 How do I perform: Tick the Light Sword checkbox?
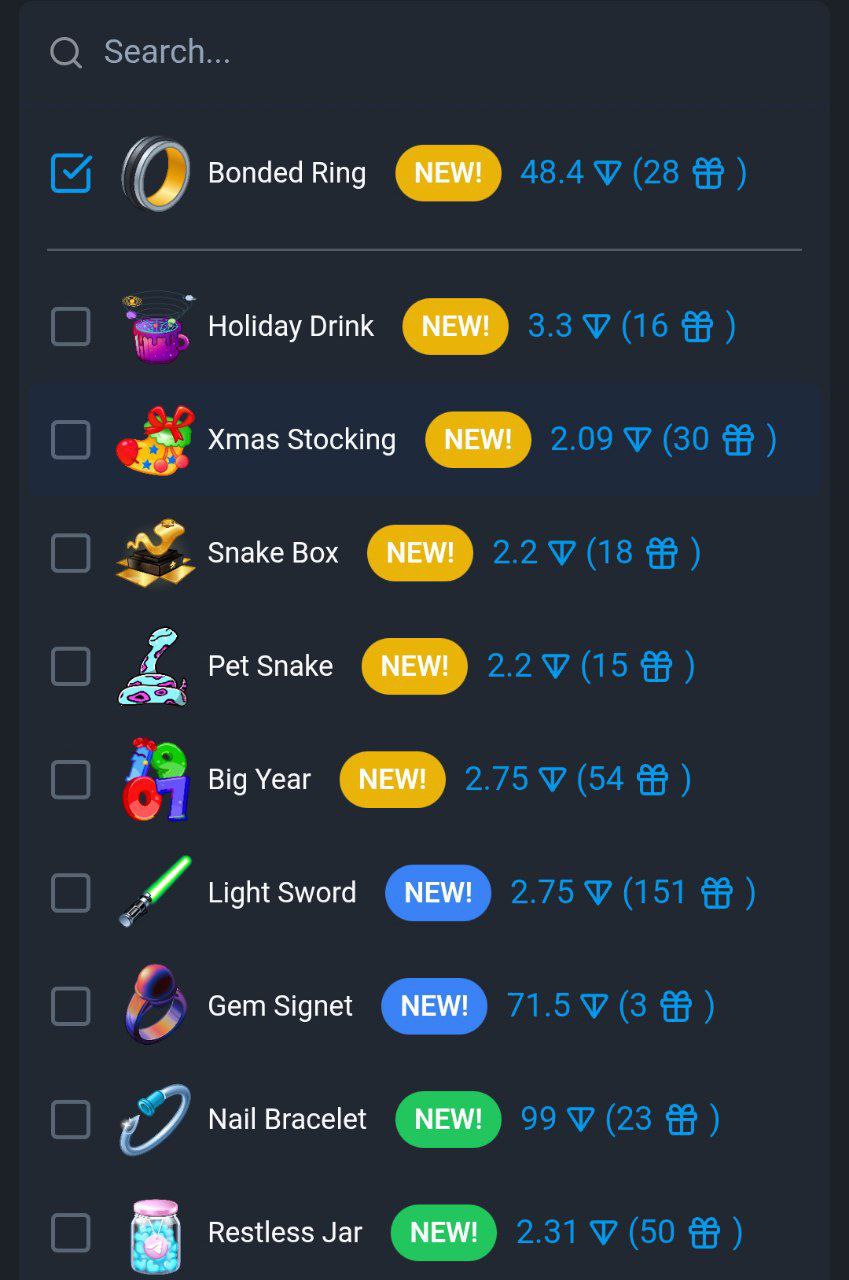tap(71, 892)
